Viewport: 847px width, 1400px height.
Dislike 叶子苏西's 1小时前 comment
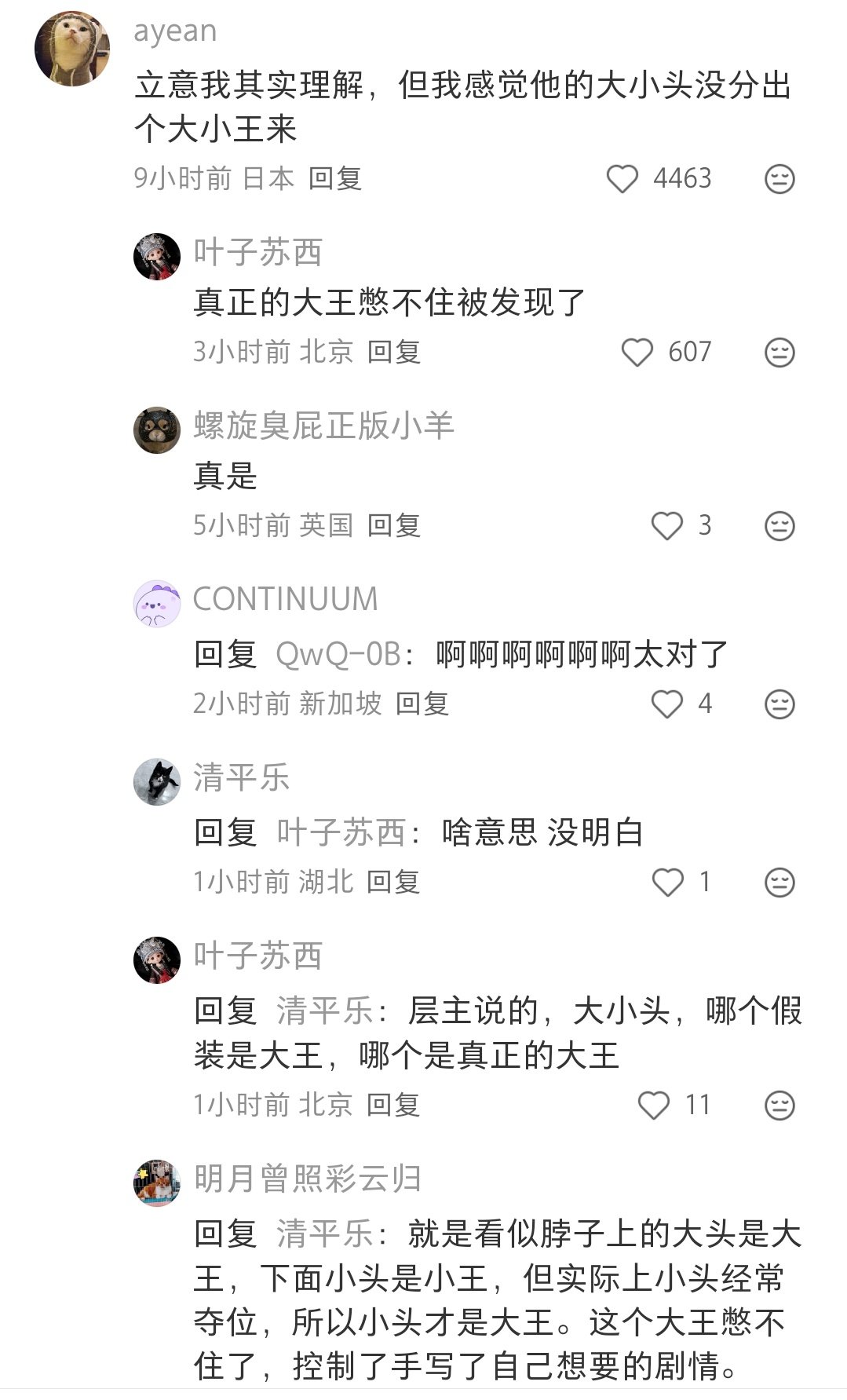coord(779,1106)
